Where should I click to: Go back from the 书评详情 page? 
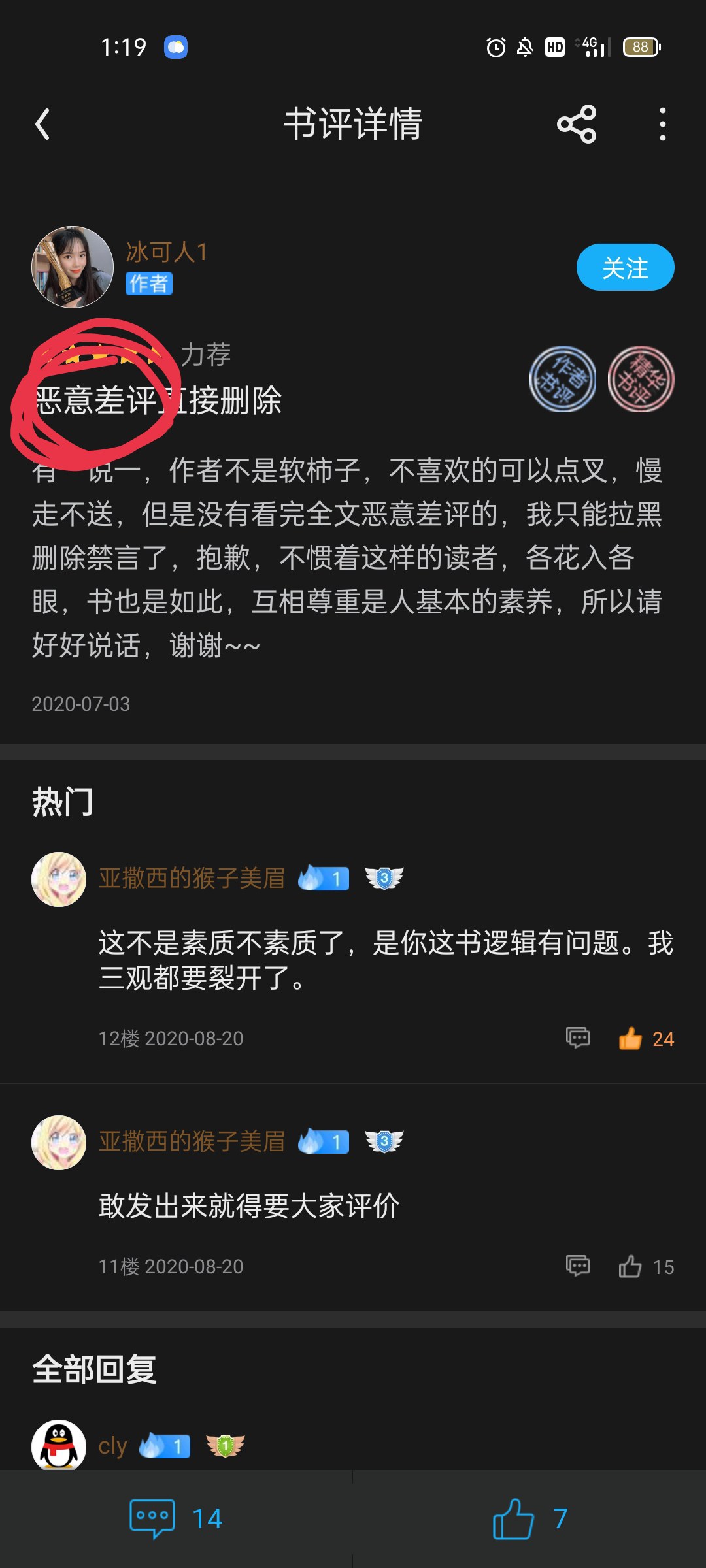(43, 124)
